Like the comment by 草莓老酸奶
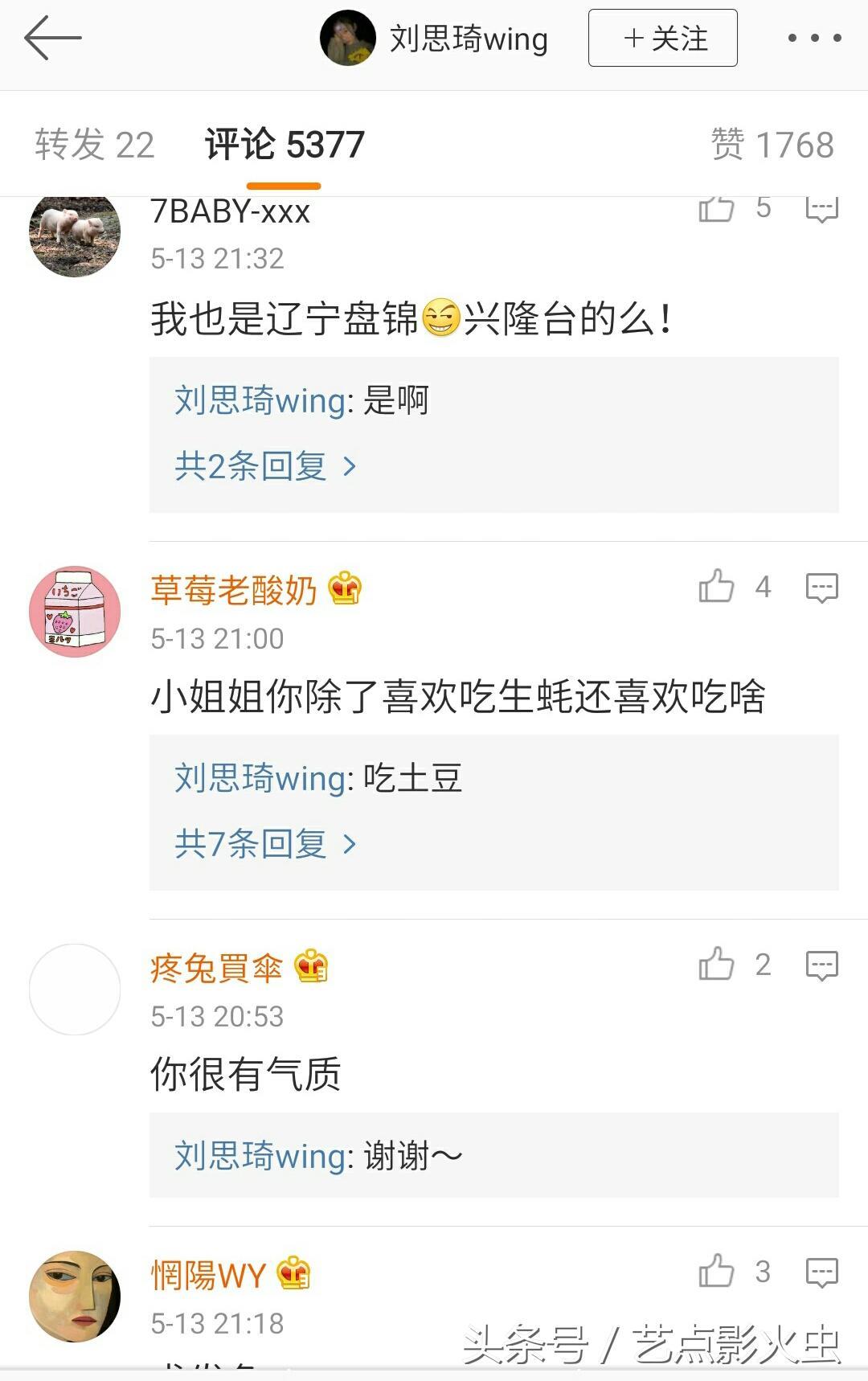The width and height of the screenshot is (868, 1381). [x=716, y=587]
